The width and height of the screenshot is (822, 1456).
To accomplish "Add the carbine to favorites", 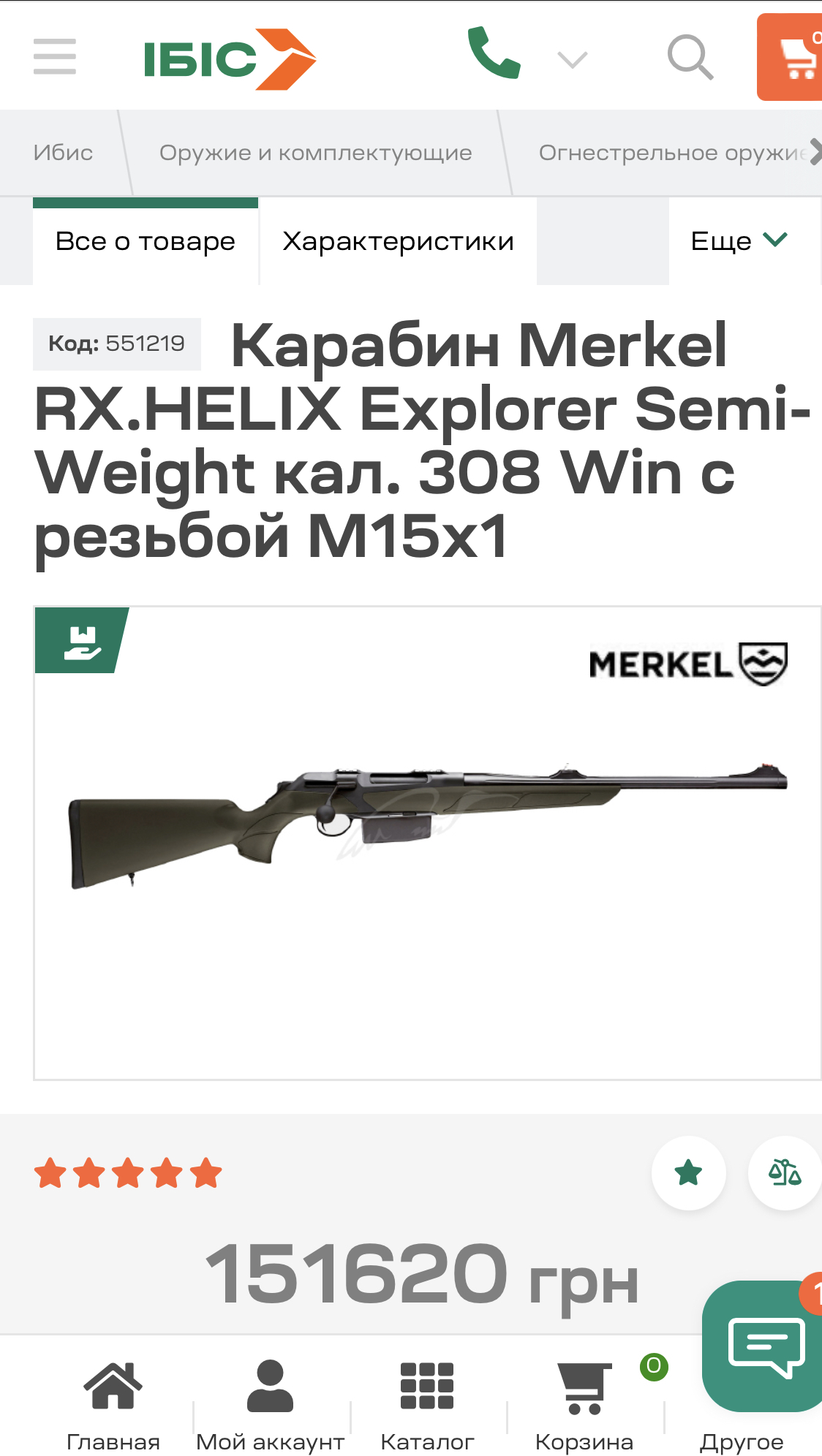I will pos(688,1173).
